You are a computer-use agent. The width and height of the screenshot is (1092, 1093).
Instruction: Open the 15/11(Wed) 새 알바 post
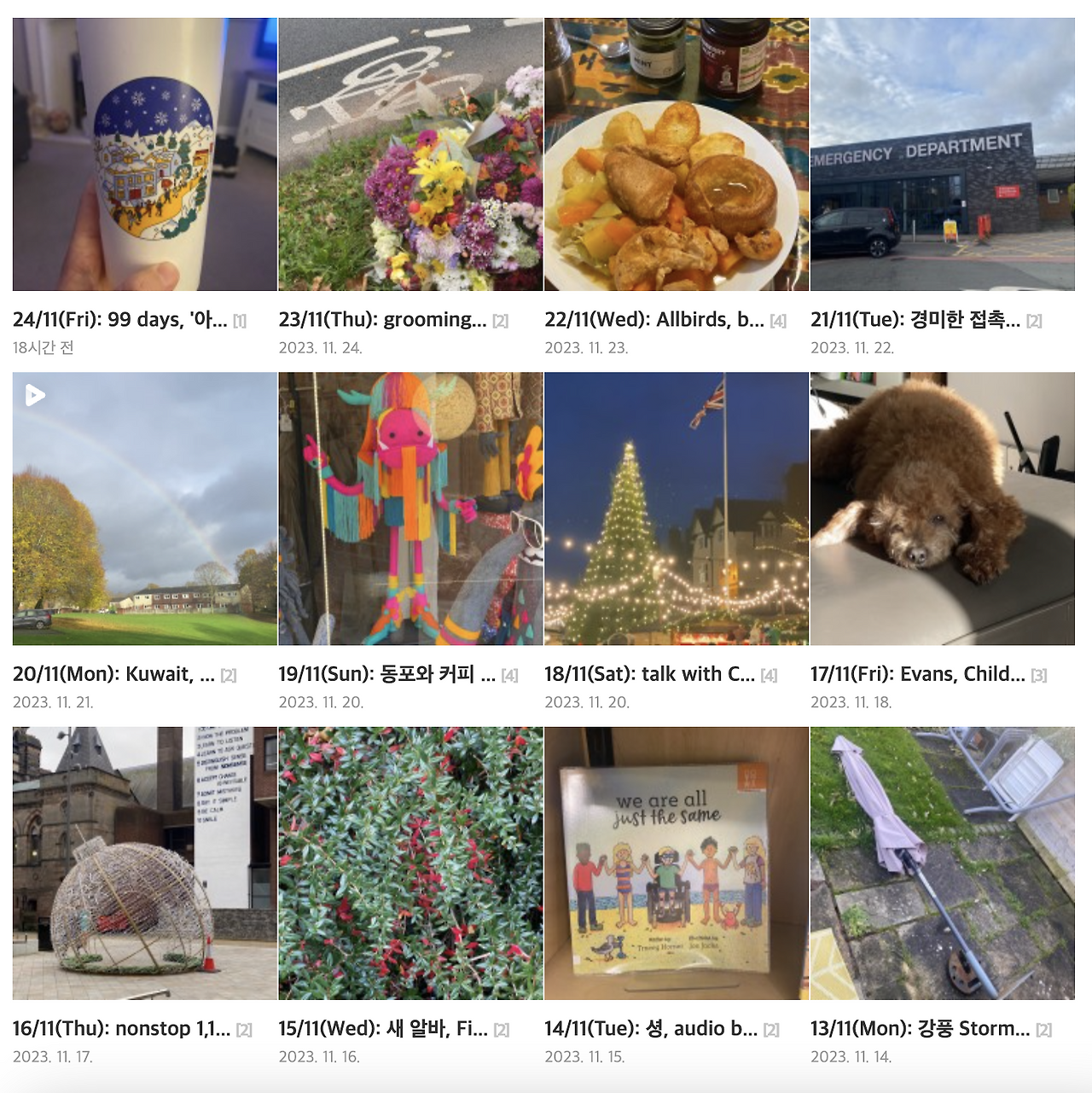click(383, 1028)
